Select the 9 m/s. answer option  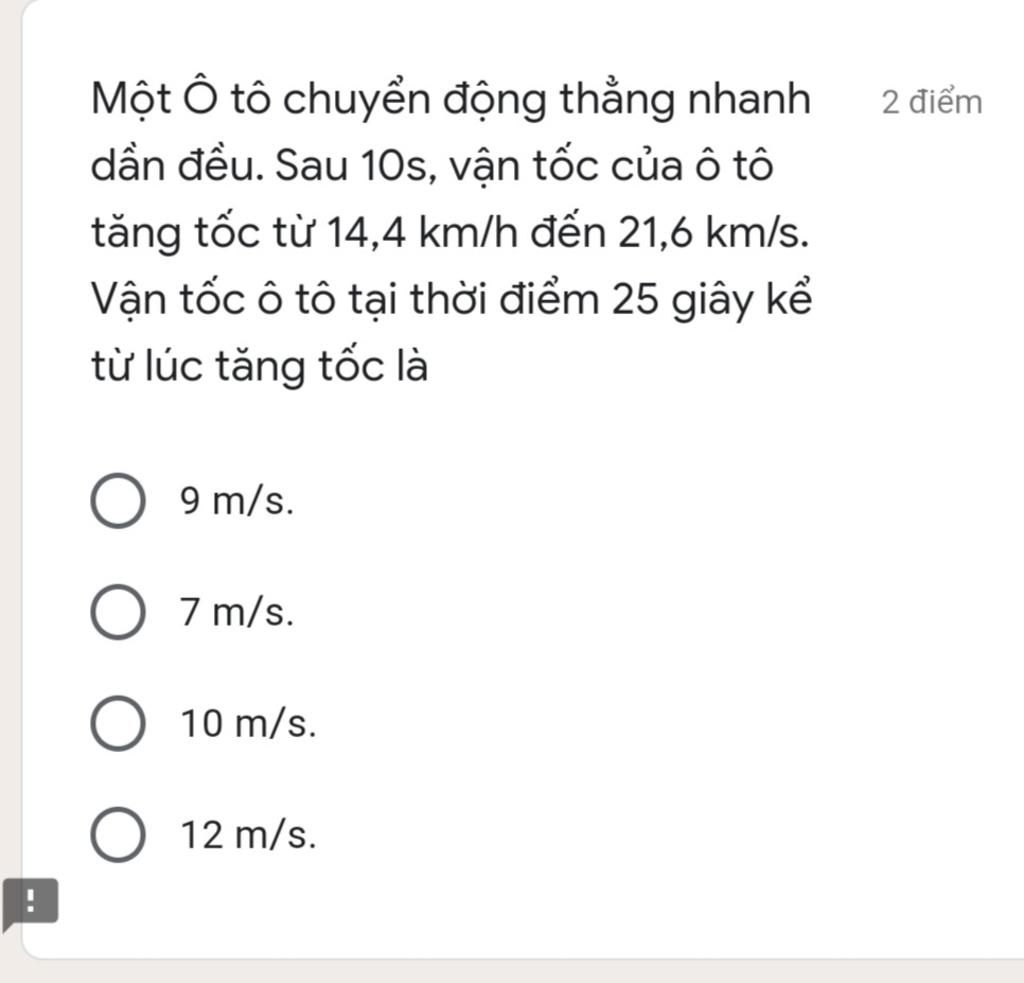click(118, 501)
